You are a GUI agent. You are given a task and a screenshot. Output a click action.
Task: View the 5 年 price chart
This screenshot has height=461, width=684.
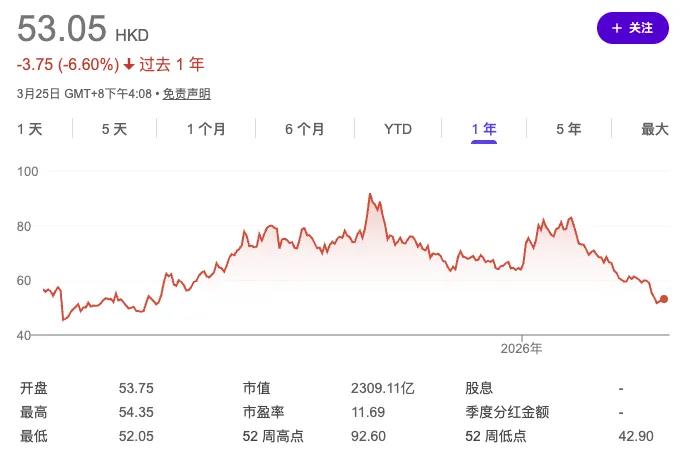pos(568,129)
